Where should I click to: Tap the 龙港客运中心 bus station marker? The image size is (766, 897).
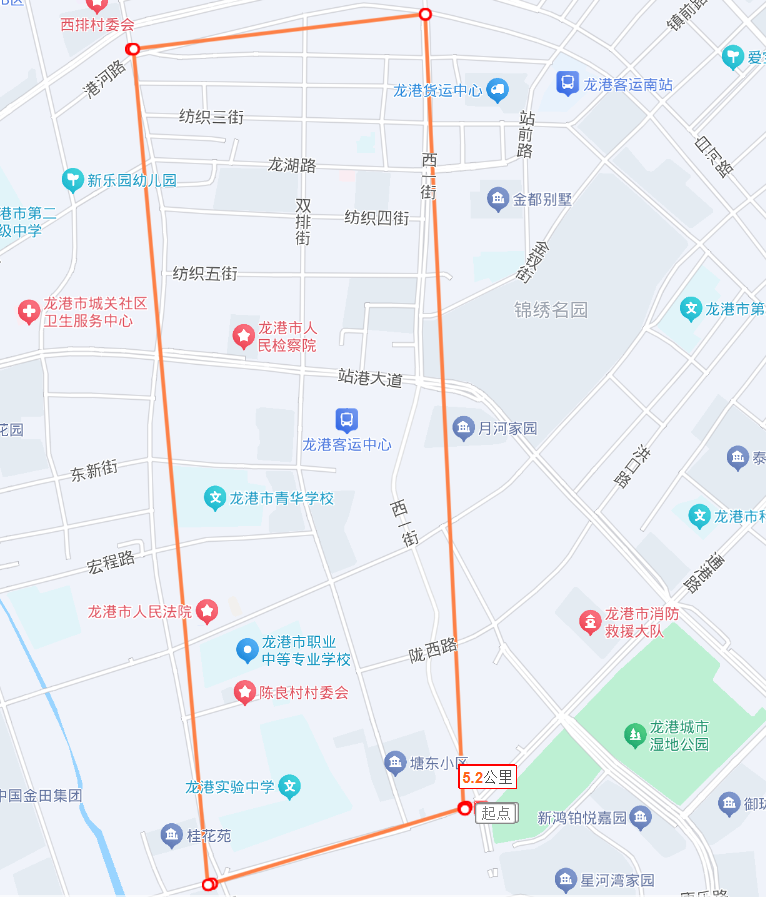(x=346, y=420)
